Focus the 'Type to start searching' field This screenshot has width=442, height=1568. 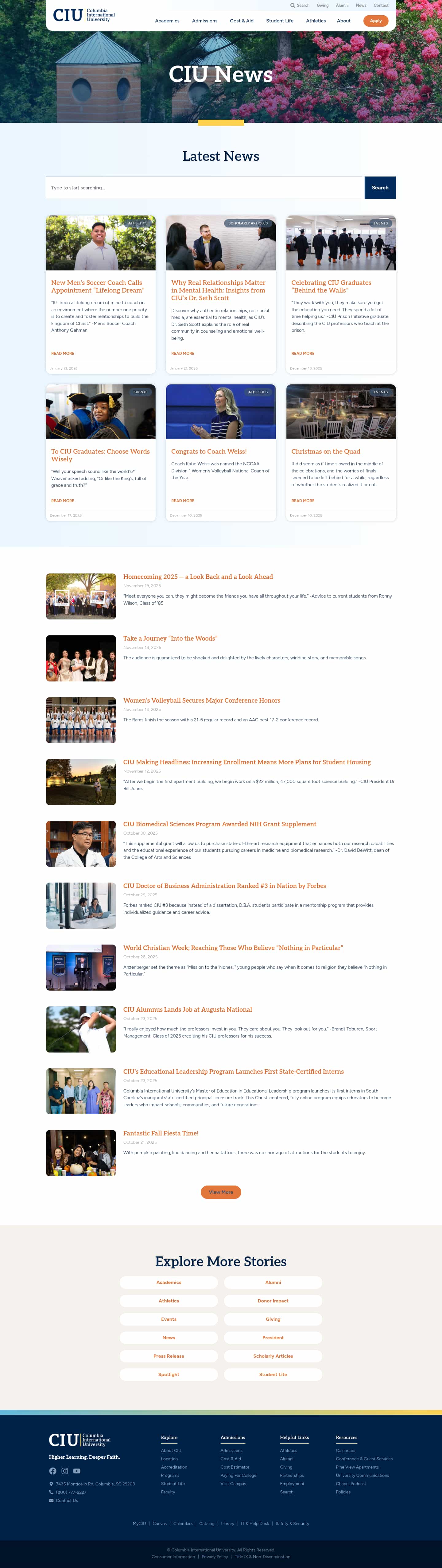[204, 188]
